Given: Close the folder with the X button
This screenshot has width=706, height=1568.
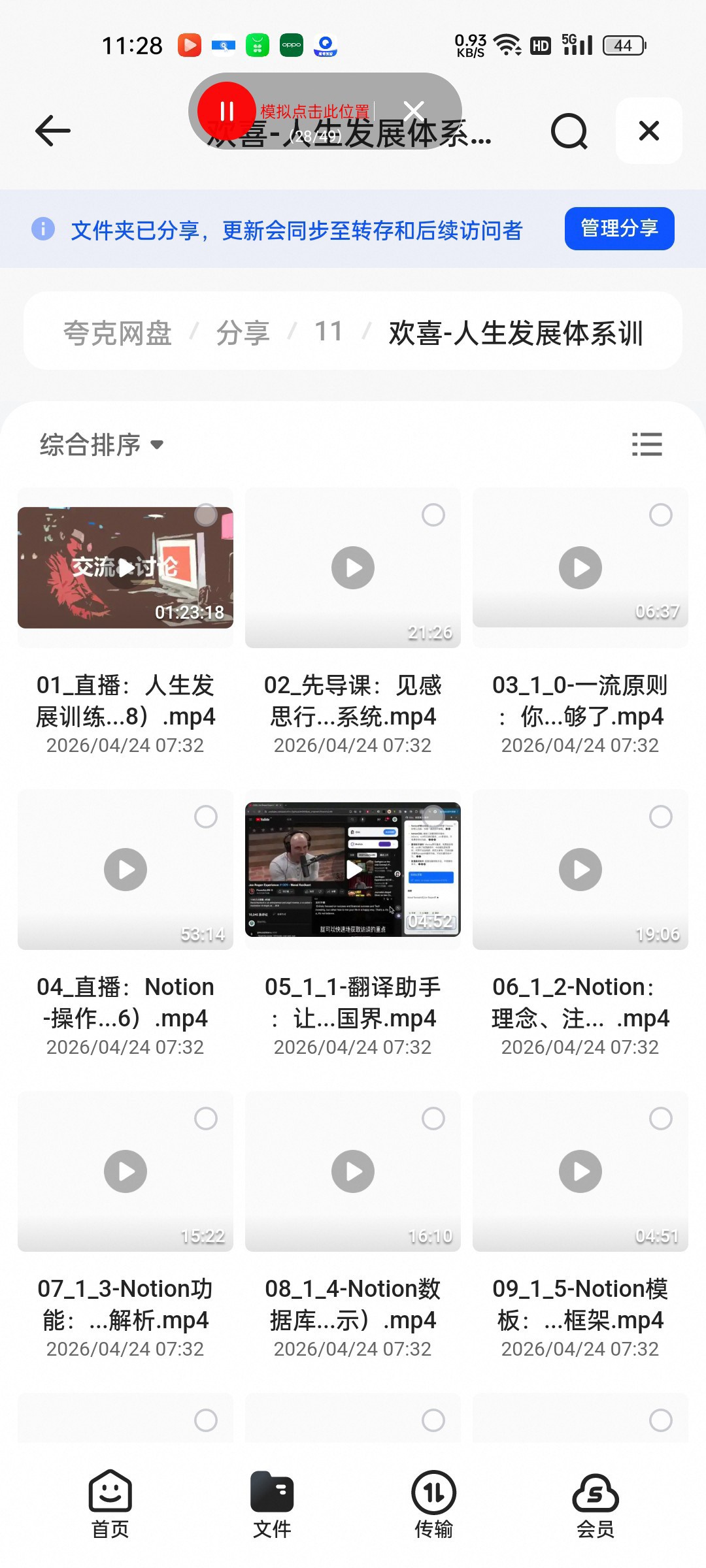Looking at the screenshot, I should [649, 131].
